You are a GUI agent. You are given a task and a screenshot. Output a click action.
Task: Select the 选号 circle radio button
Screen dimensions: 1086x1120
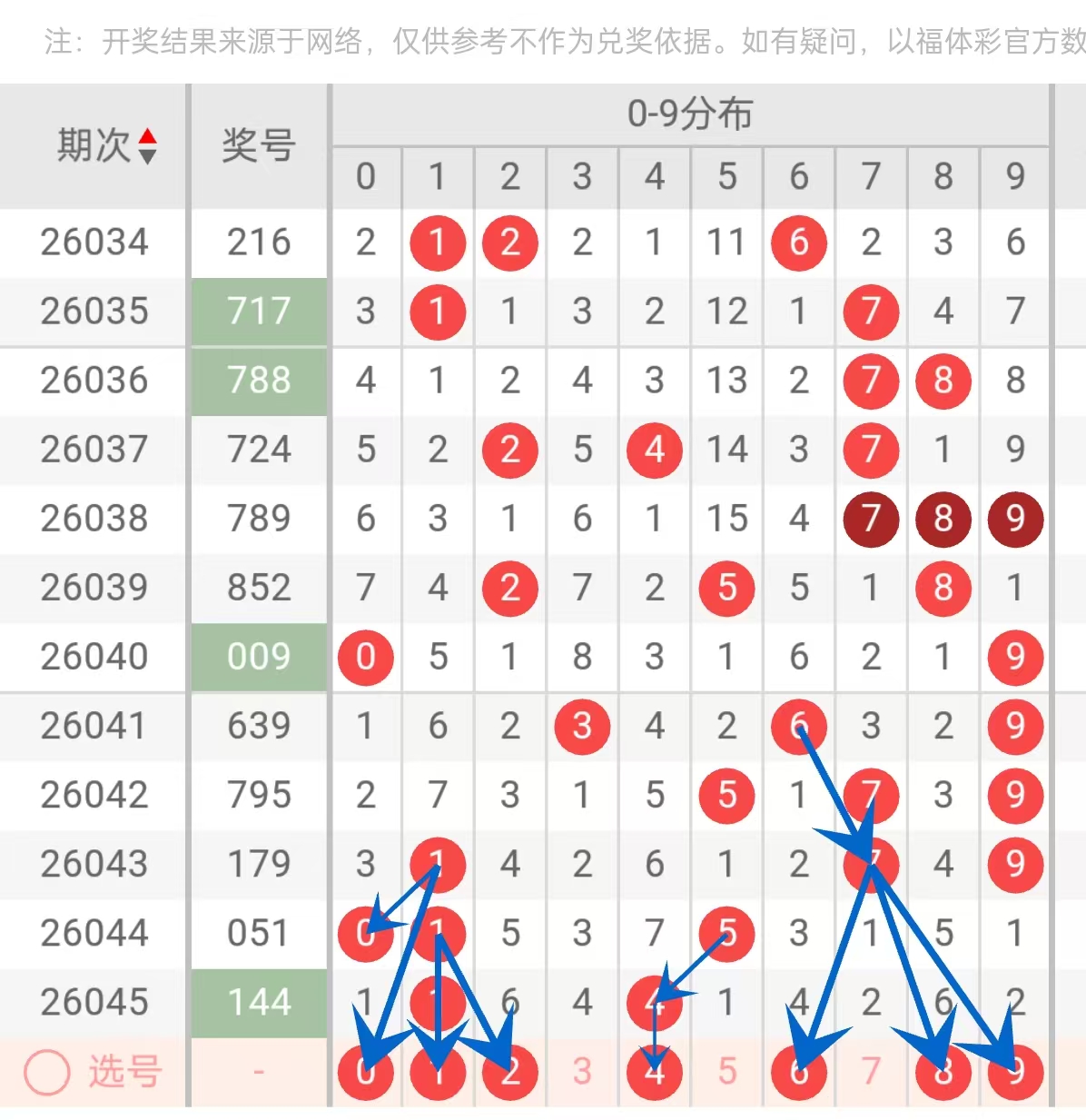(x=50, y=1071)
